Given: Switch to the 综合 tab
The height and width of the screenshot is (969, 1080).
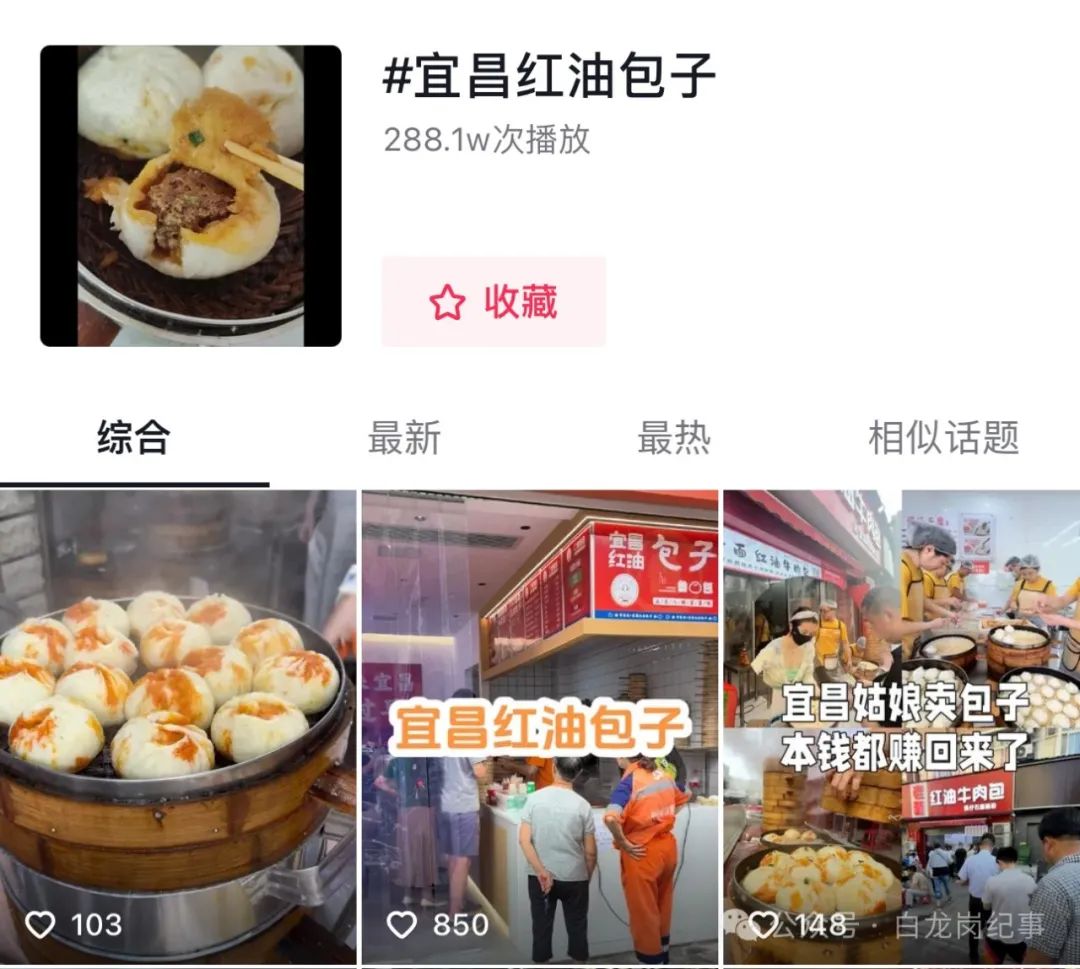Looking at the screenshot, I should (x=134, y=438).
